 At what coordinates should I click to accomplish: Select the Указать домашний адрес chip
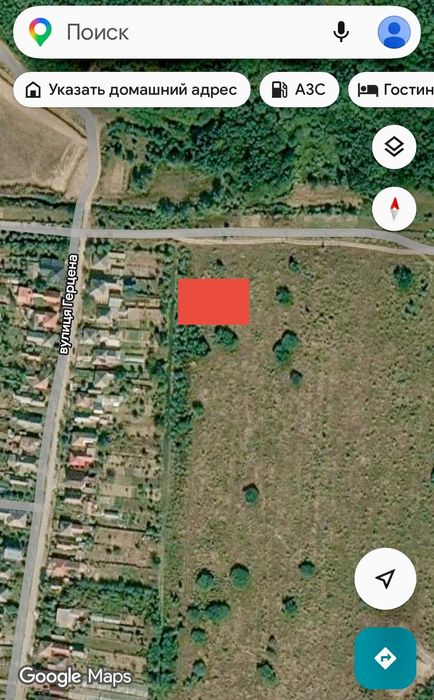(132, 90)
